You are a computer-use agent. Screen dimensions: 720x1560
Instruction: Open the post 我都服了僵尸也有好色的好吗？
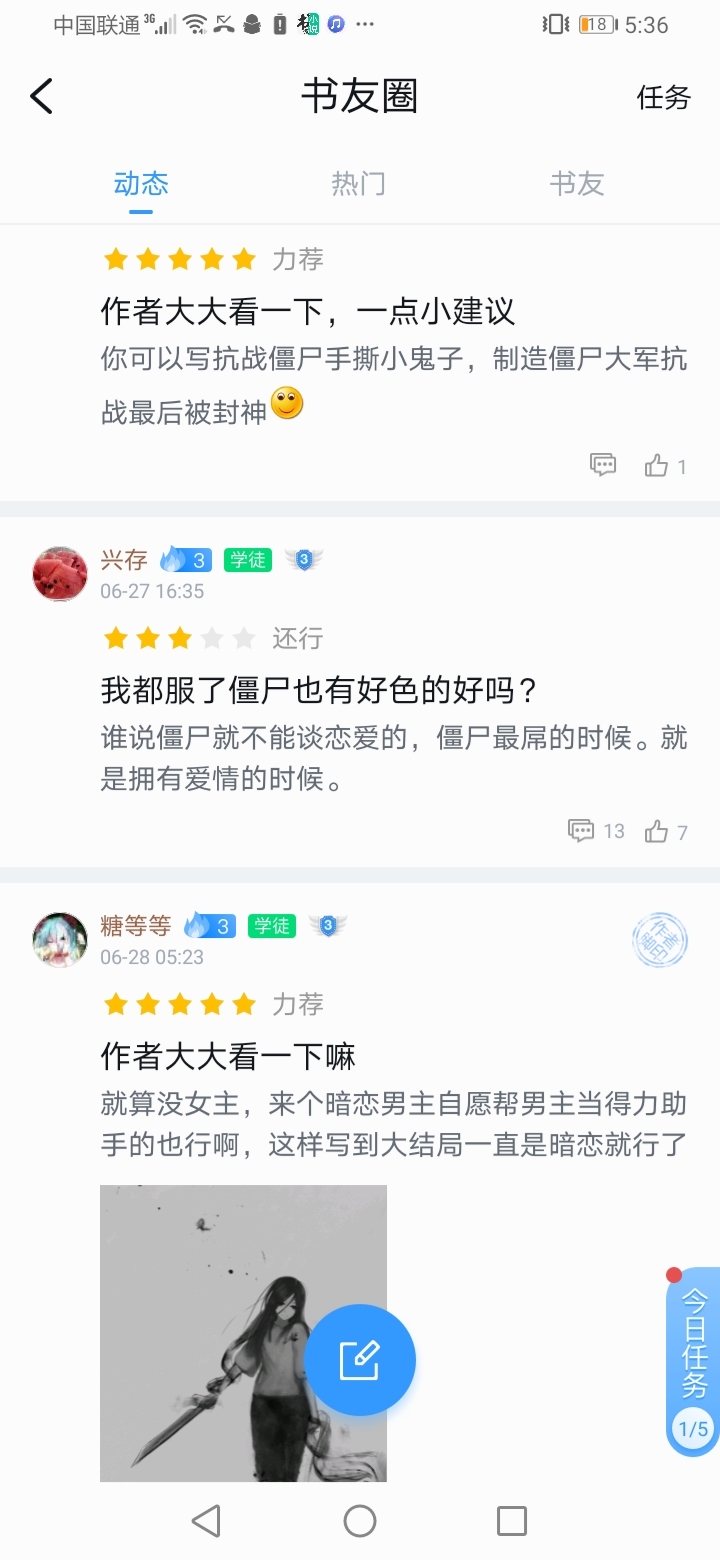click(320, 690)
